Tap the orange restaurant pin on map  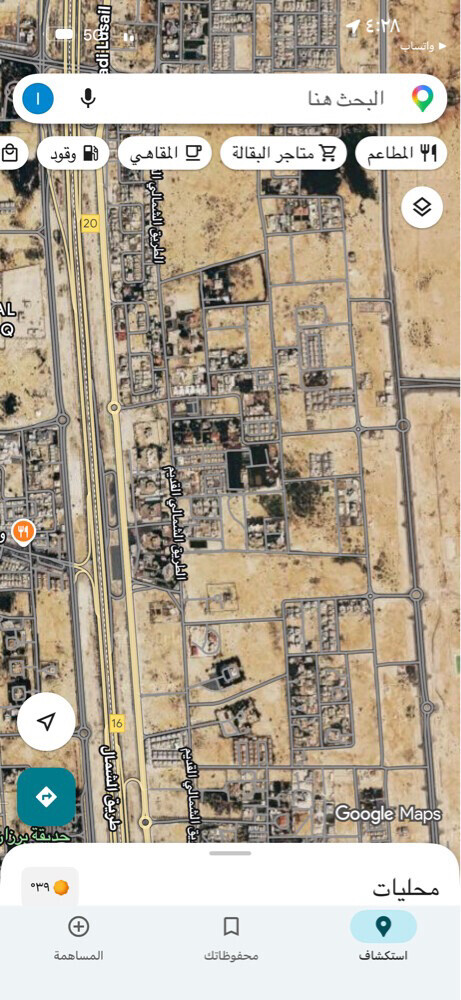pos(23,533)
